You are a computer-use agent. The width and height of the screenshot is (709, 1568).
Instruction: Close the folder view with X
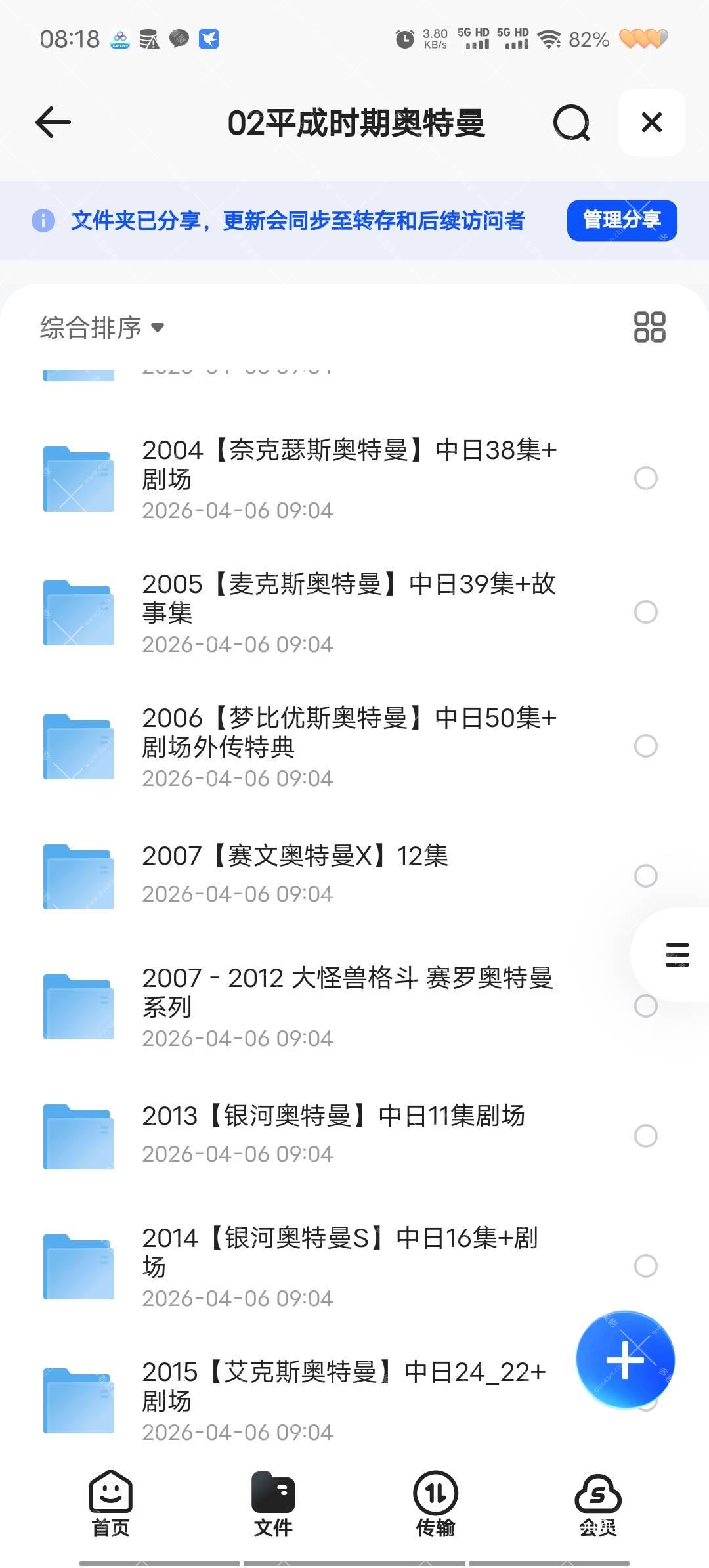[x=651, y=122]
